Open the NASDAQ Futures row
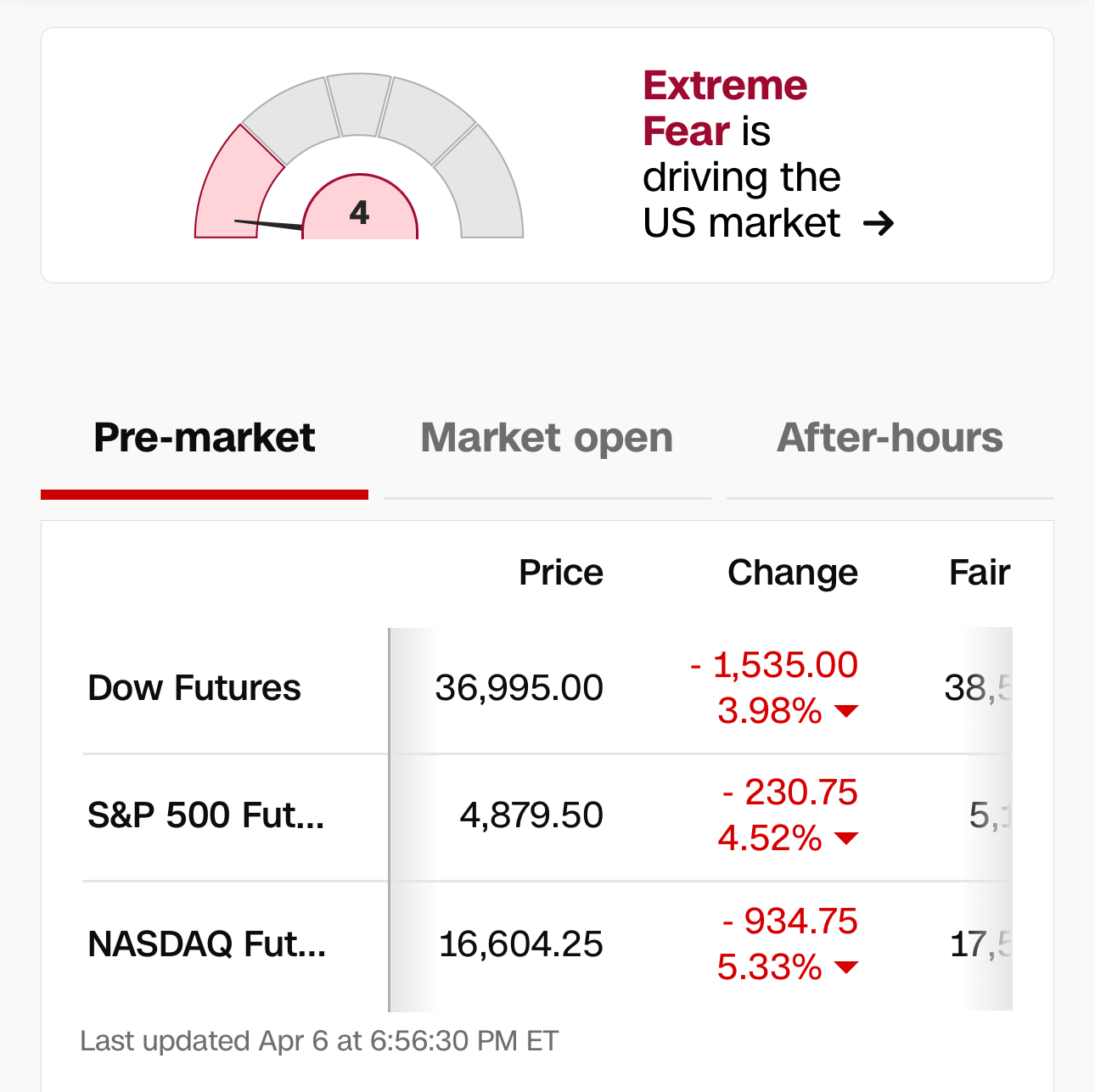 (x=206, y=944)
